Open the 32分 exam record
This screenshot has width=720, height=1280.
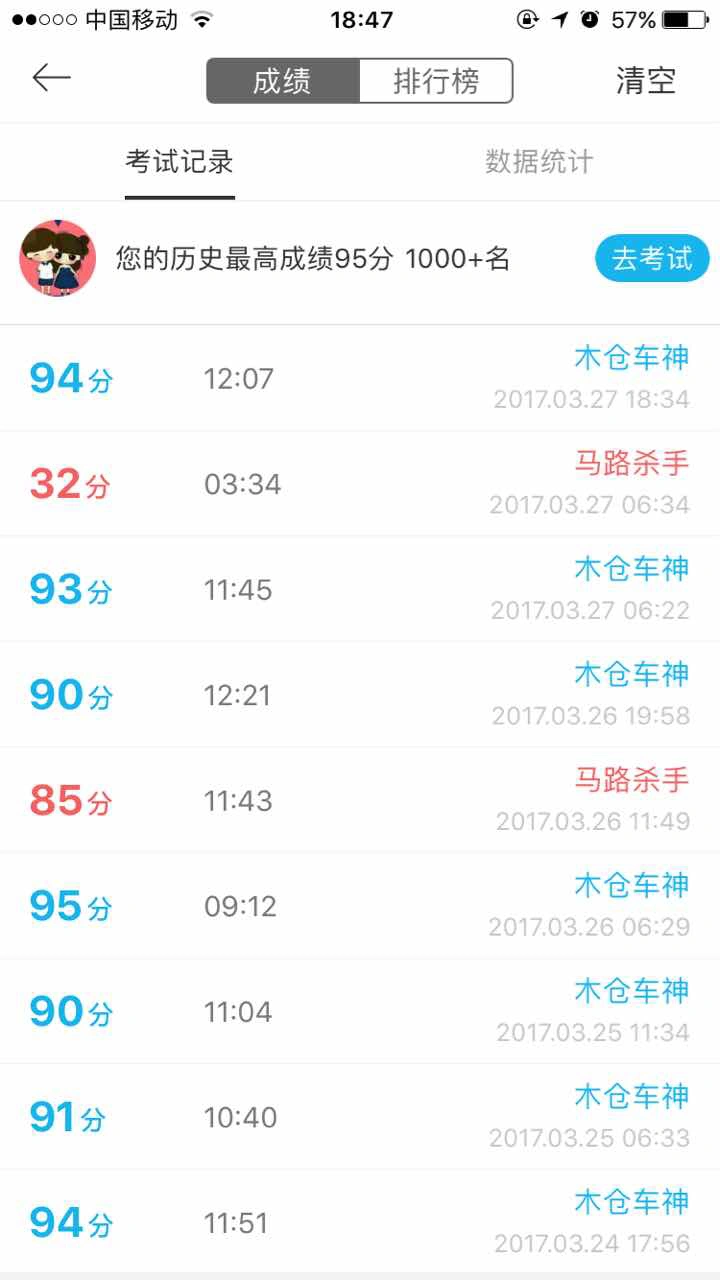point(360,484)
